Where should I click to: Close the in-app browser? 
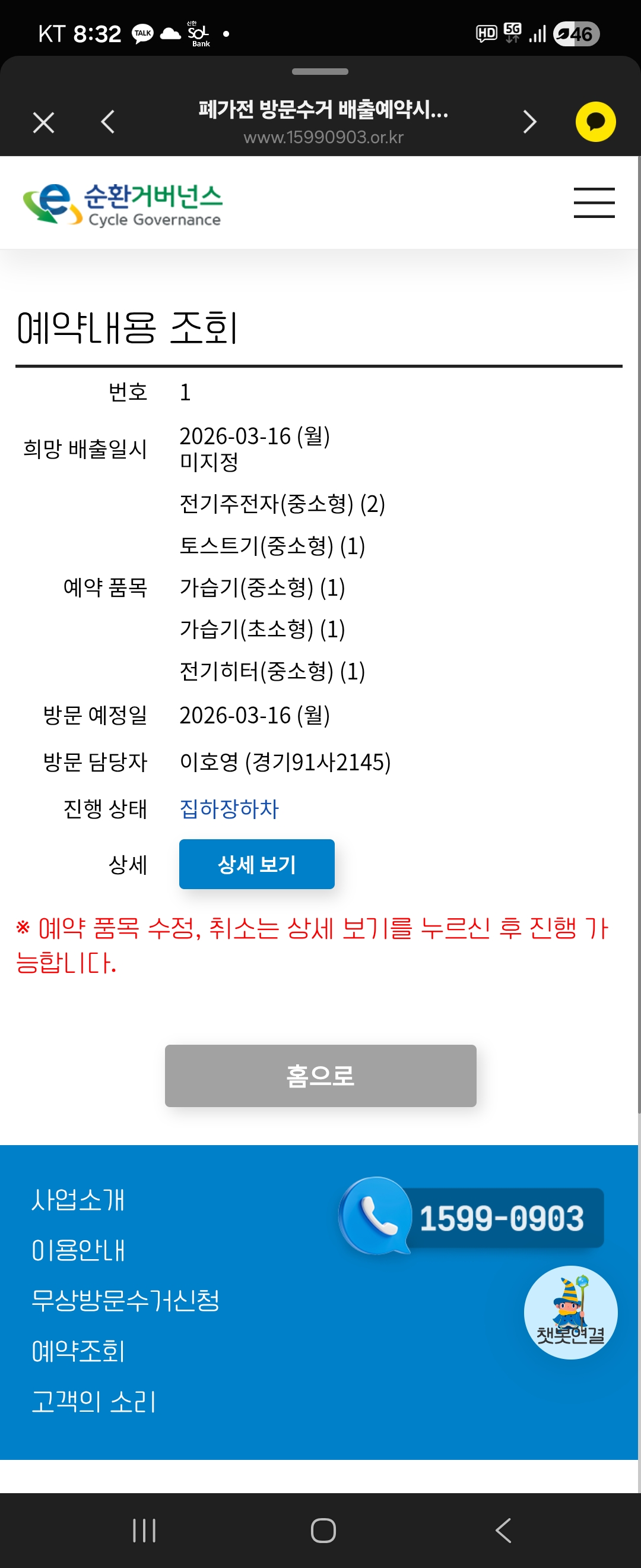[43, 122]
